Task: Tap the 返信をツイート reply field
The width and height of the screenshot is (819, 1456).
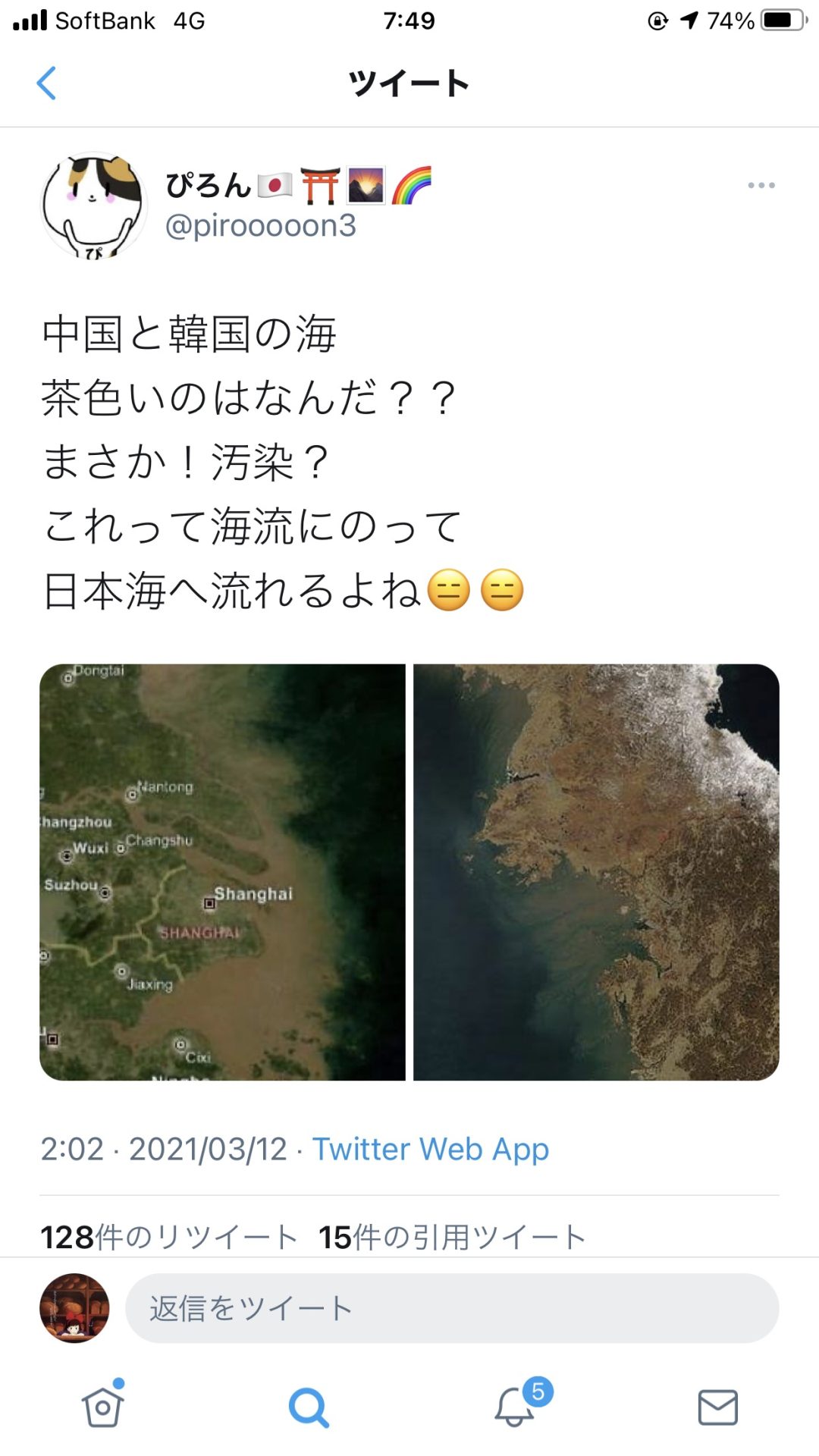Action: click(452, 1308)
